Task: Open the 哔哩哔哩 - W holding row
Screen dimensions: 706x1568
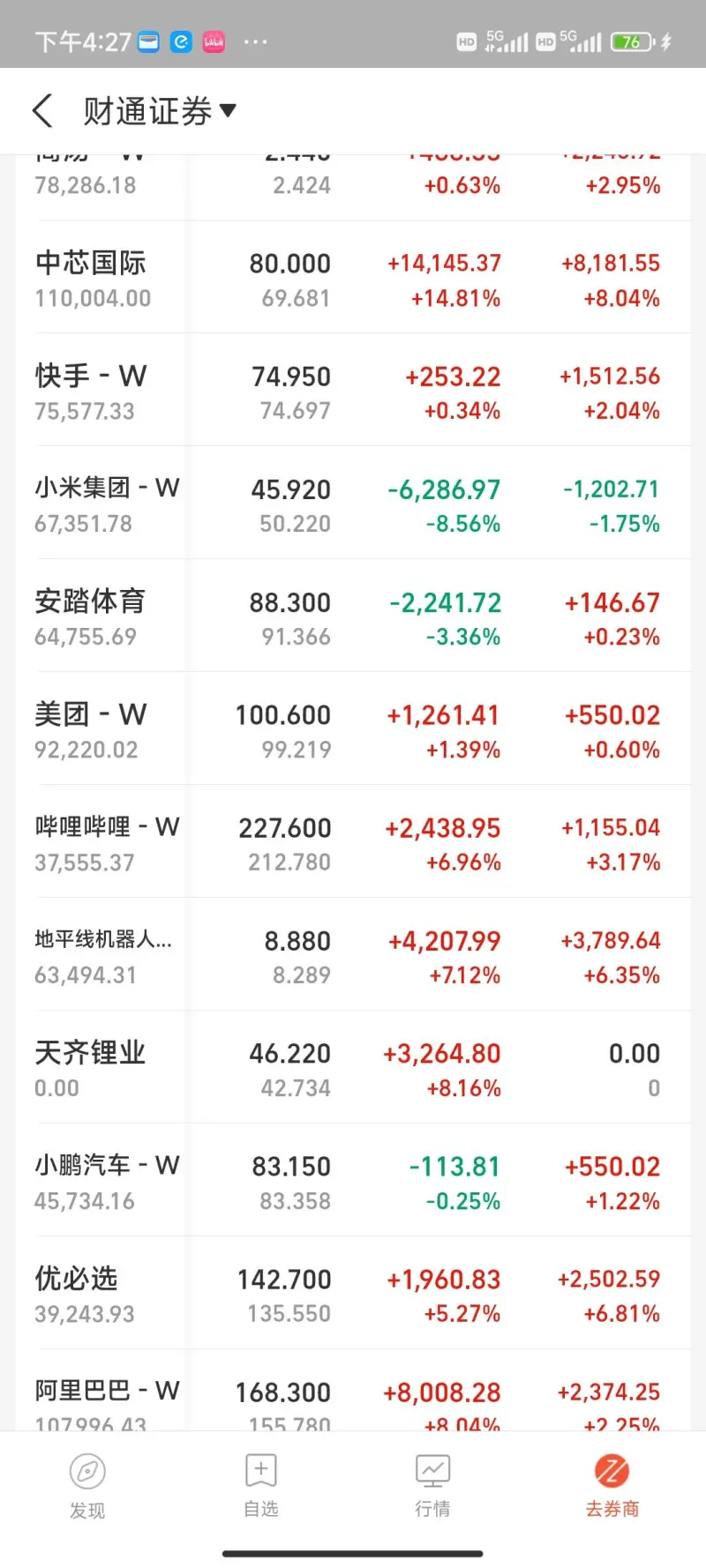Action: pos(353,843)
